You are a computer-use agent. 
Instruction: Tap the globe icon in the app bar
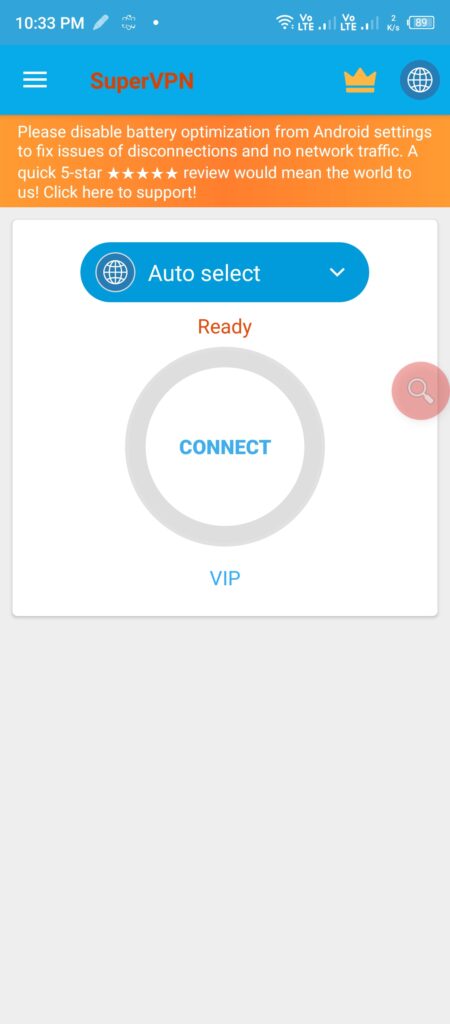pos(419,80)
